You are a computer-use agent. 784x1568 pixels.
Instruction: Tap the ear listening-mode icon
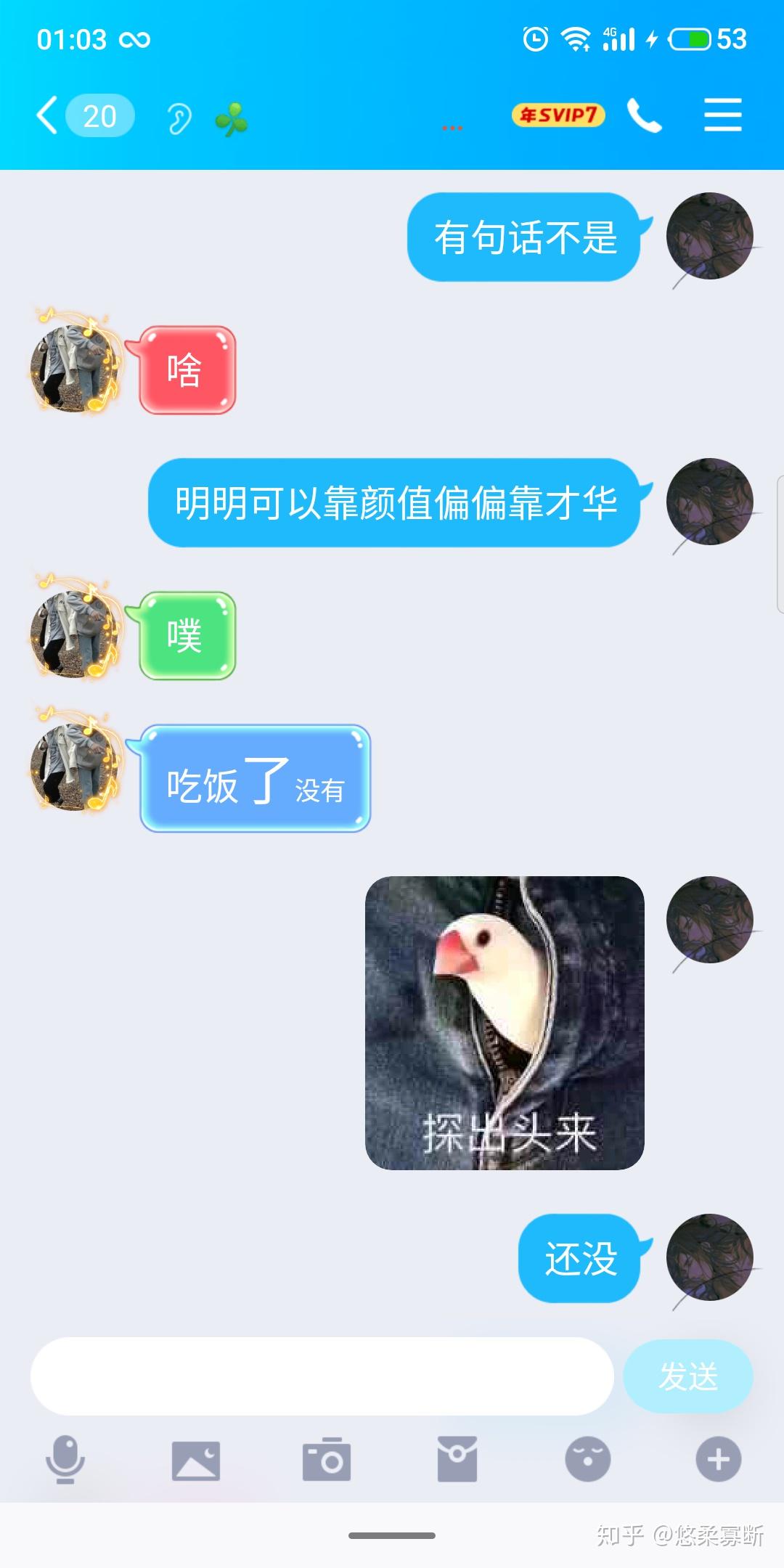tap(179, 118)
